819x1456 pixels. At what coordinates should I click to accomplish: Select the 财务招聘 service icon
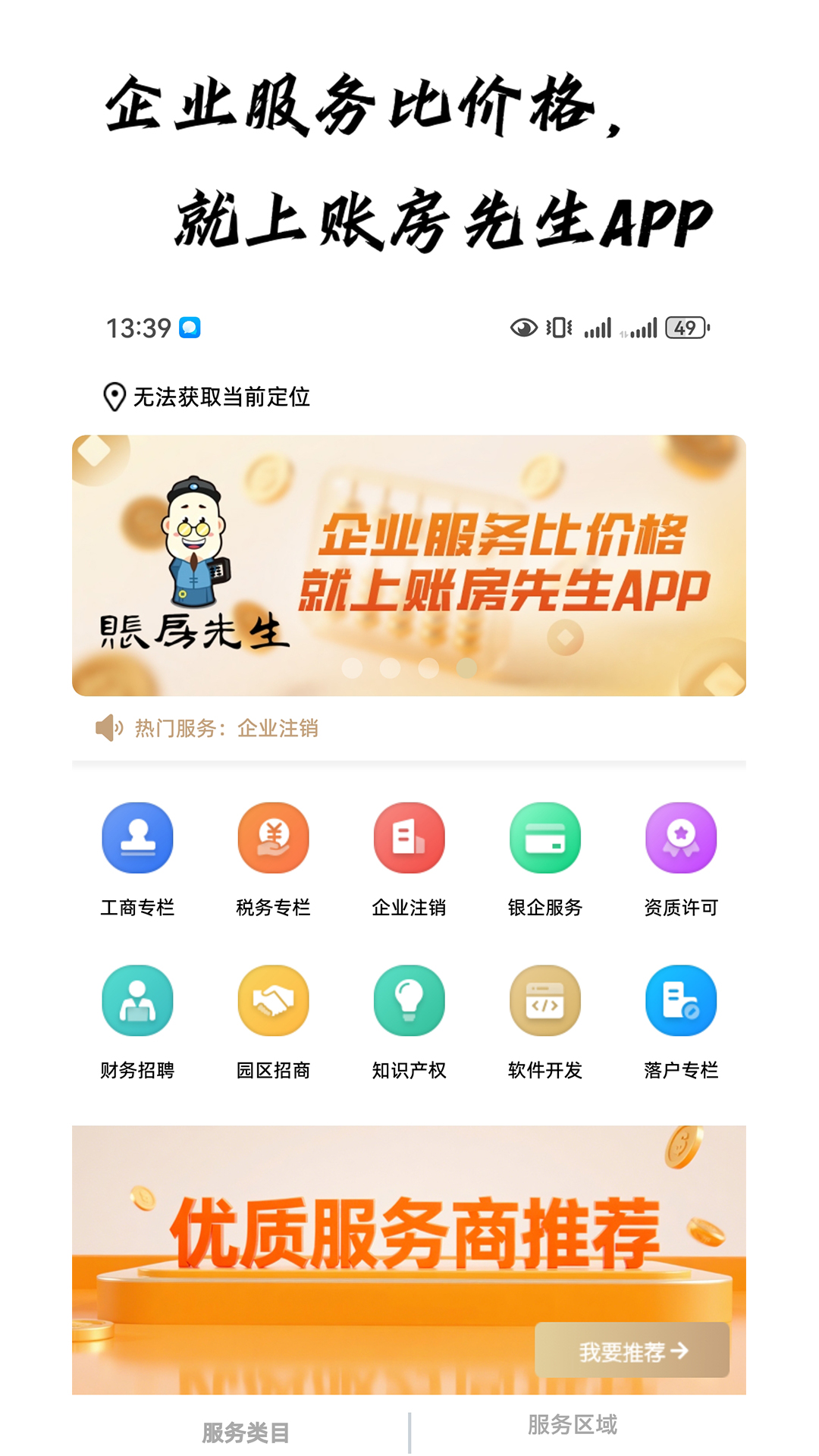point(137,1001)
